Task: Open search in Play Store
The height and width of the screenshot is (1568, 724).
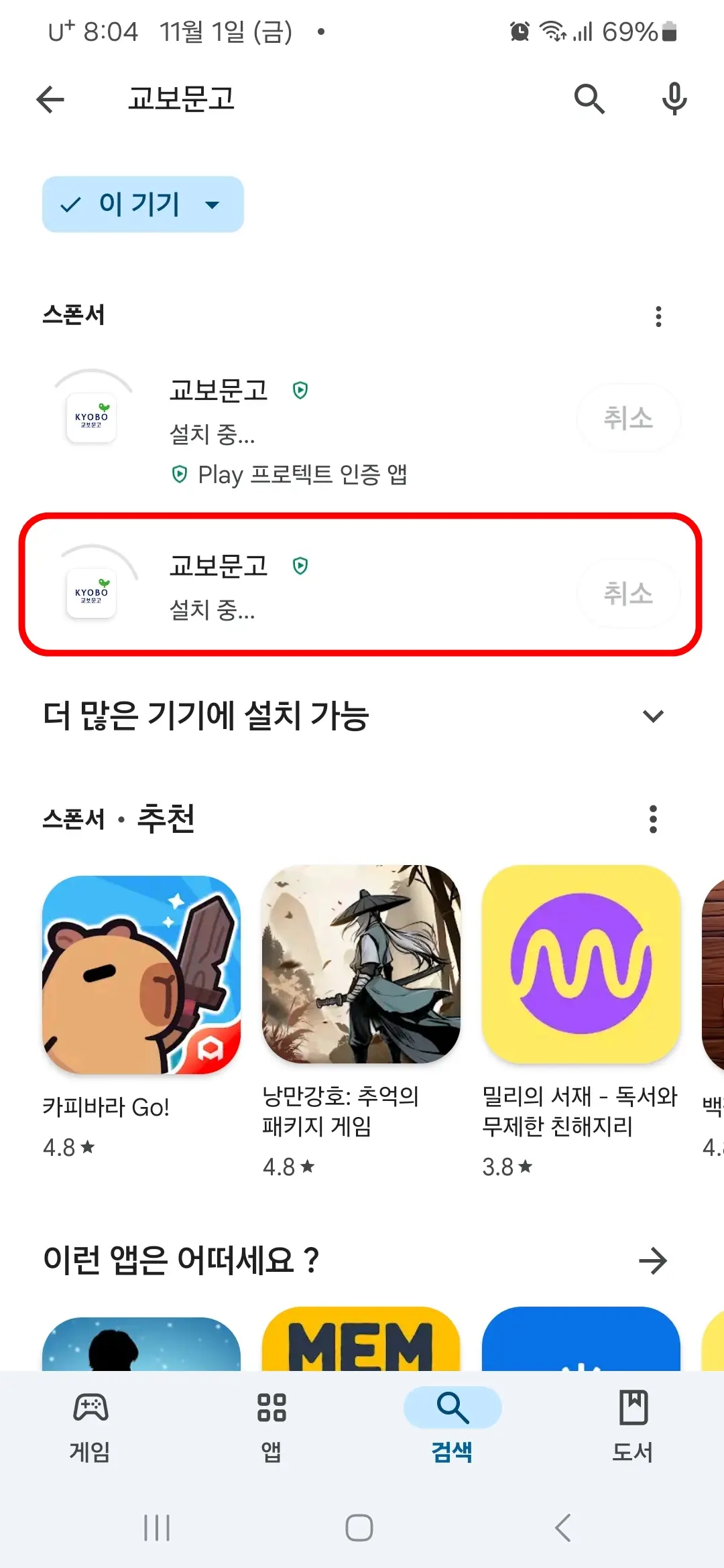Action: tap(589, 99)
